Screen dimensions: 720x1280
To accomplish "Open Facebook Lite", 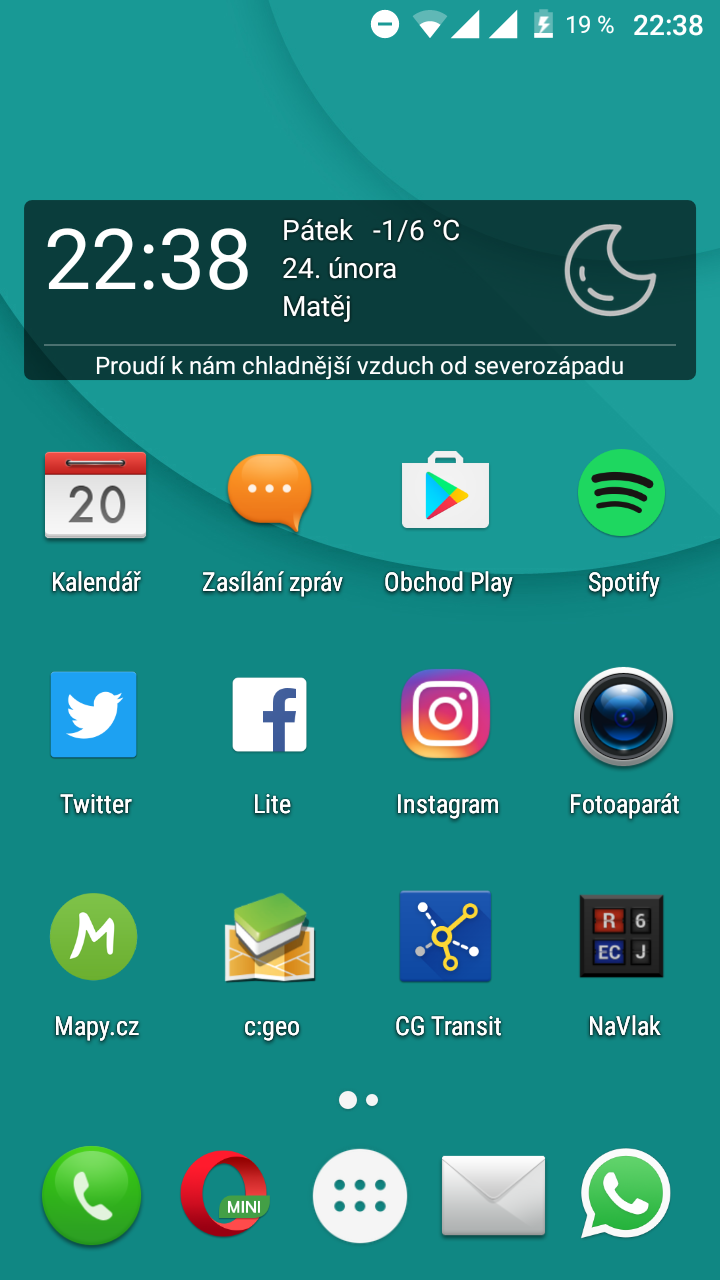I will point(270,715).
